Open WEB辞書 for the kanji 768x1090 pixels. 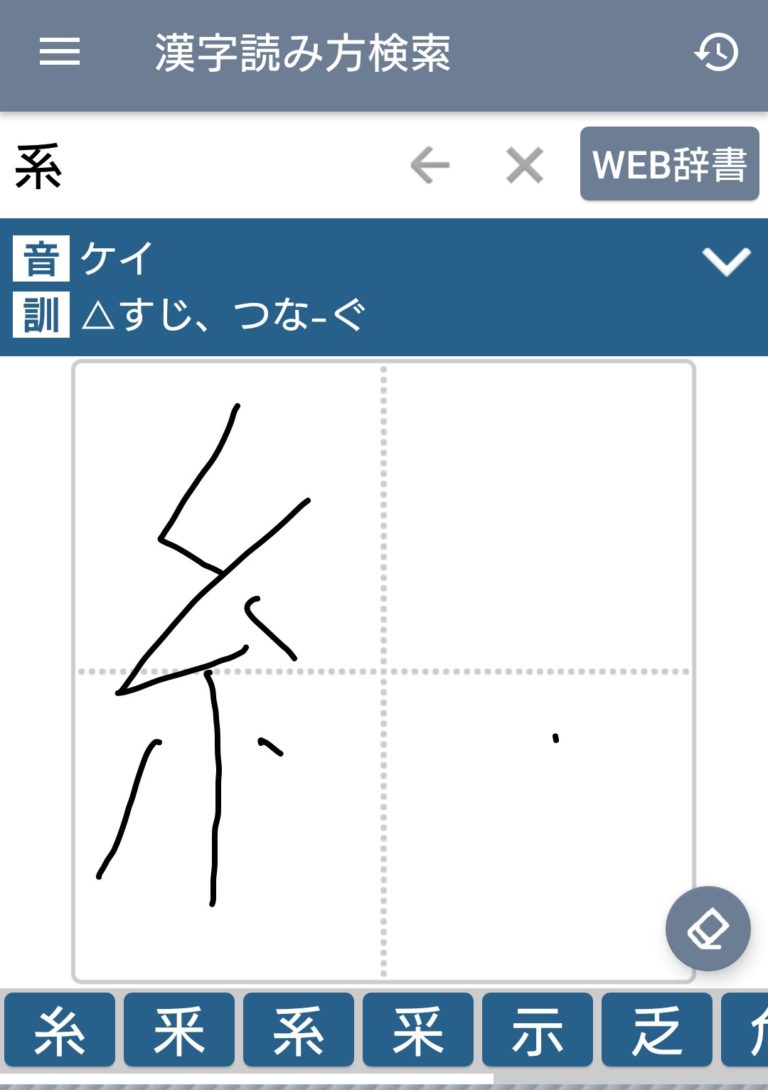pyautogui.click(x=669, y=165)
